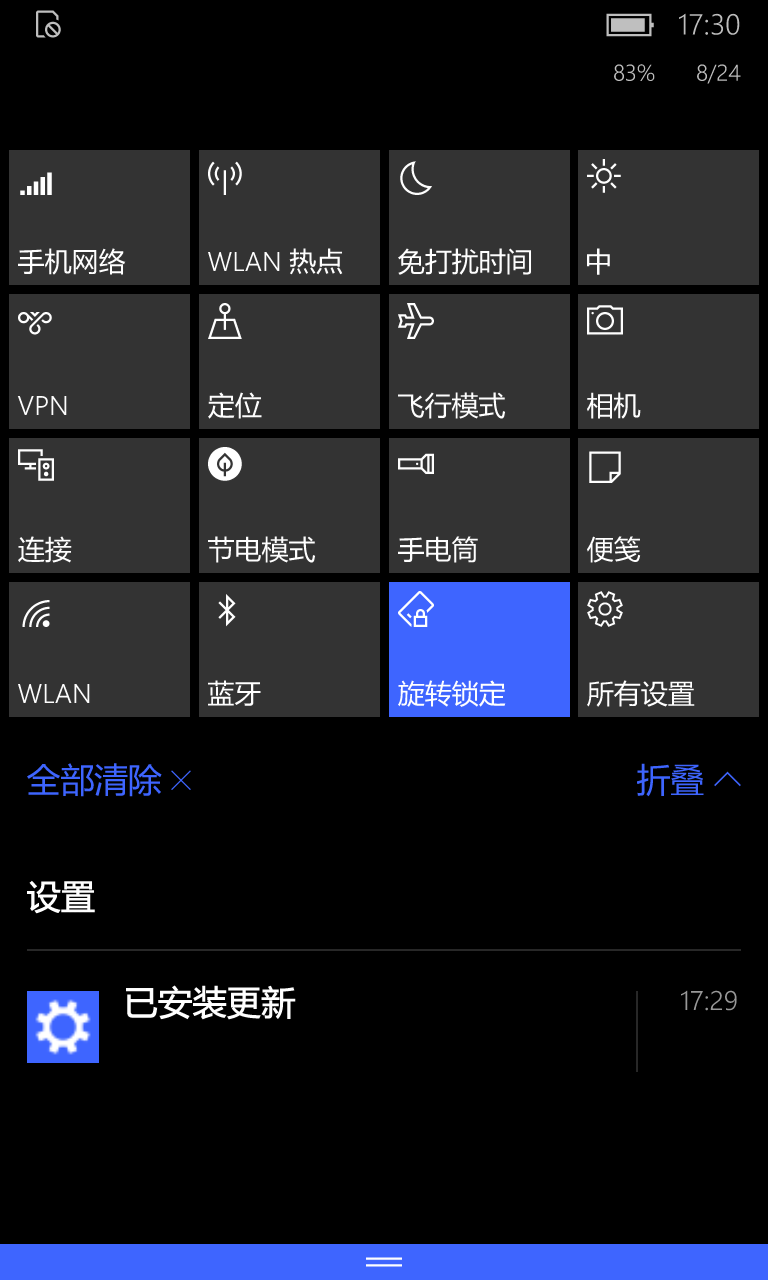The width and height of the screenshot is (768, 1280).
Task: Switch on the 手电筒 flashlight
Action: tap(479, 505)
